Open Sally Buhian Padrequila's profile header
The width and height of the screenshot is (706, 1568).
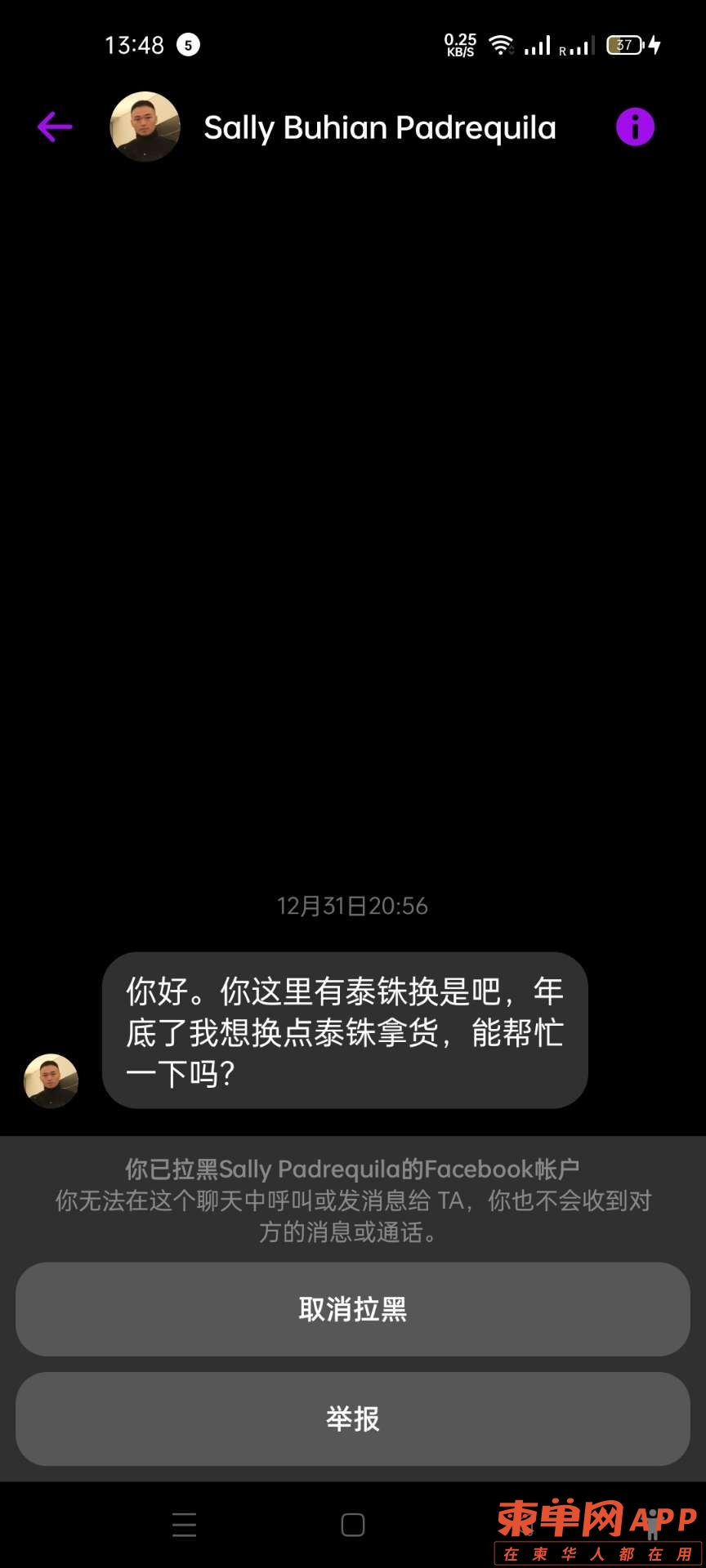(379, 128)
